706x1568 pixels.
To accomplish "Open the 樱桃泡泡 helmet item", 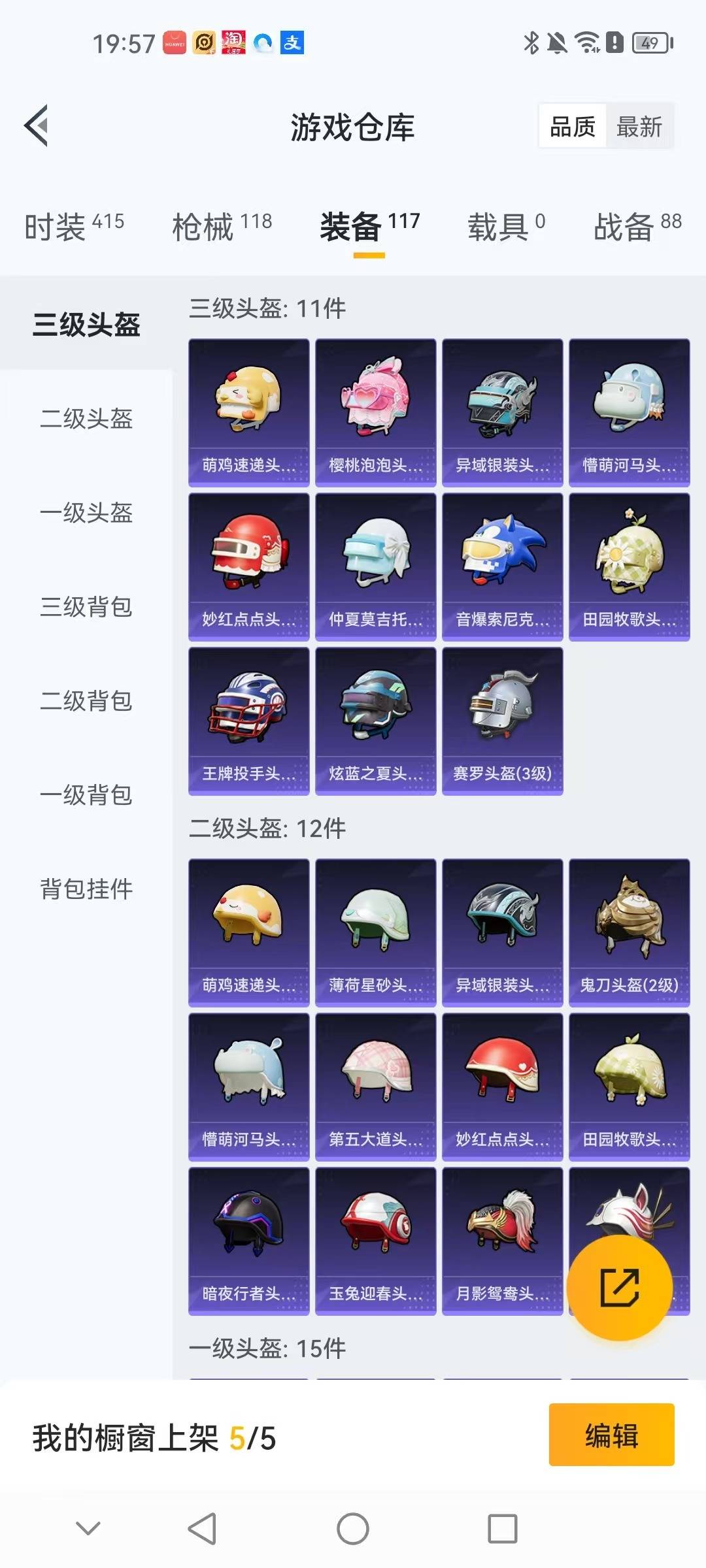I will click(375, 412).
